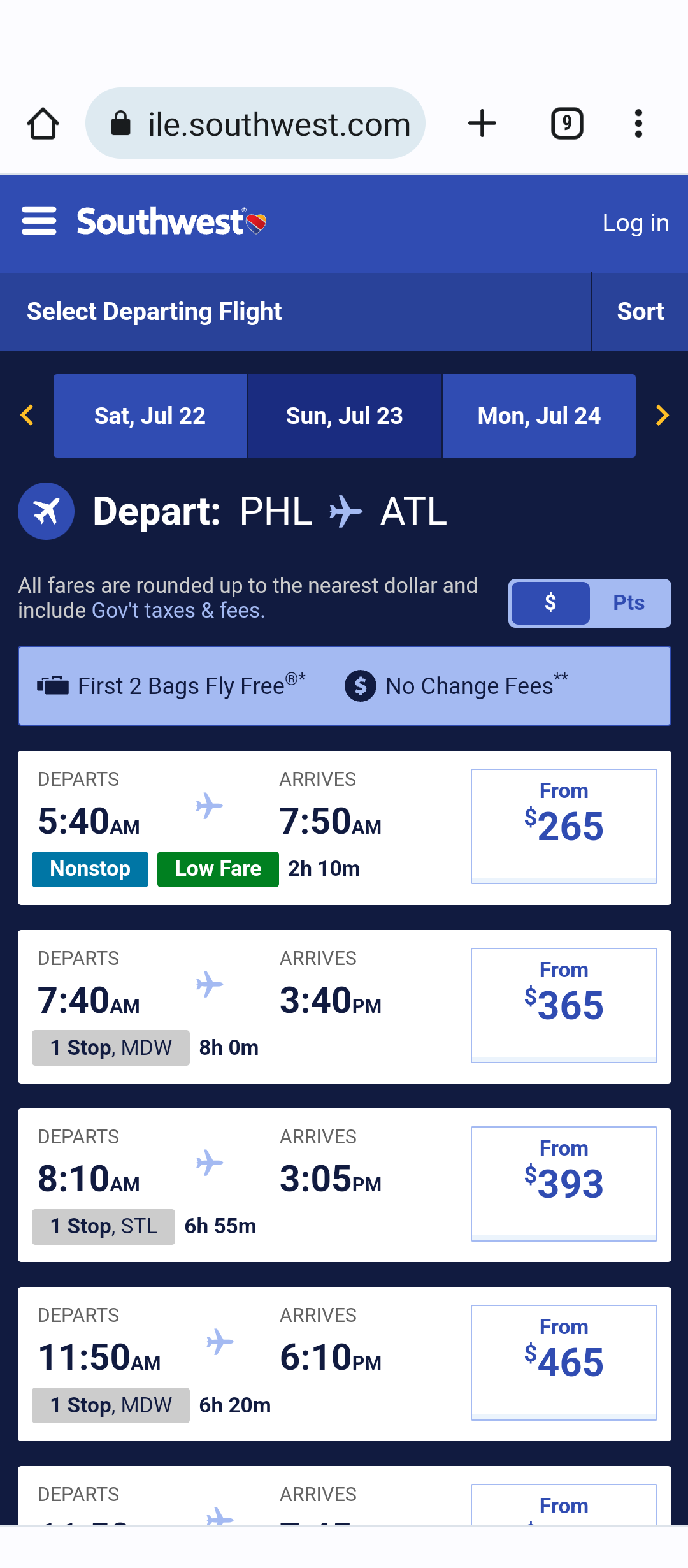Choose the 11:50AM flight fare from $465
This screenshot has width=688, height=1568.
pyautogui.click(x=564, y=1362)
